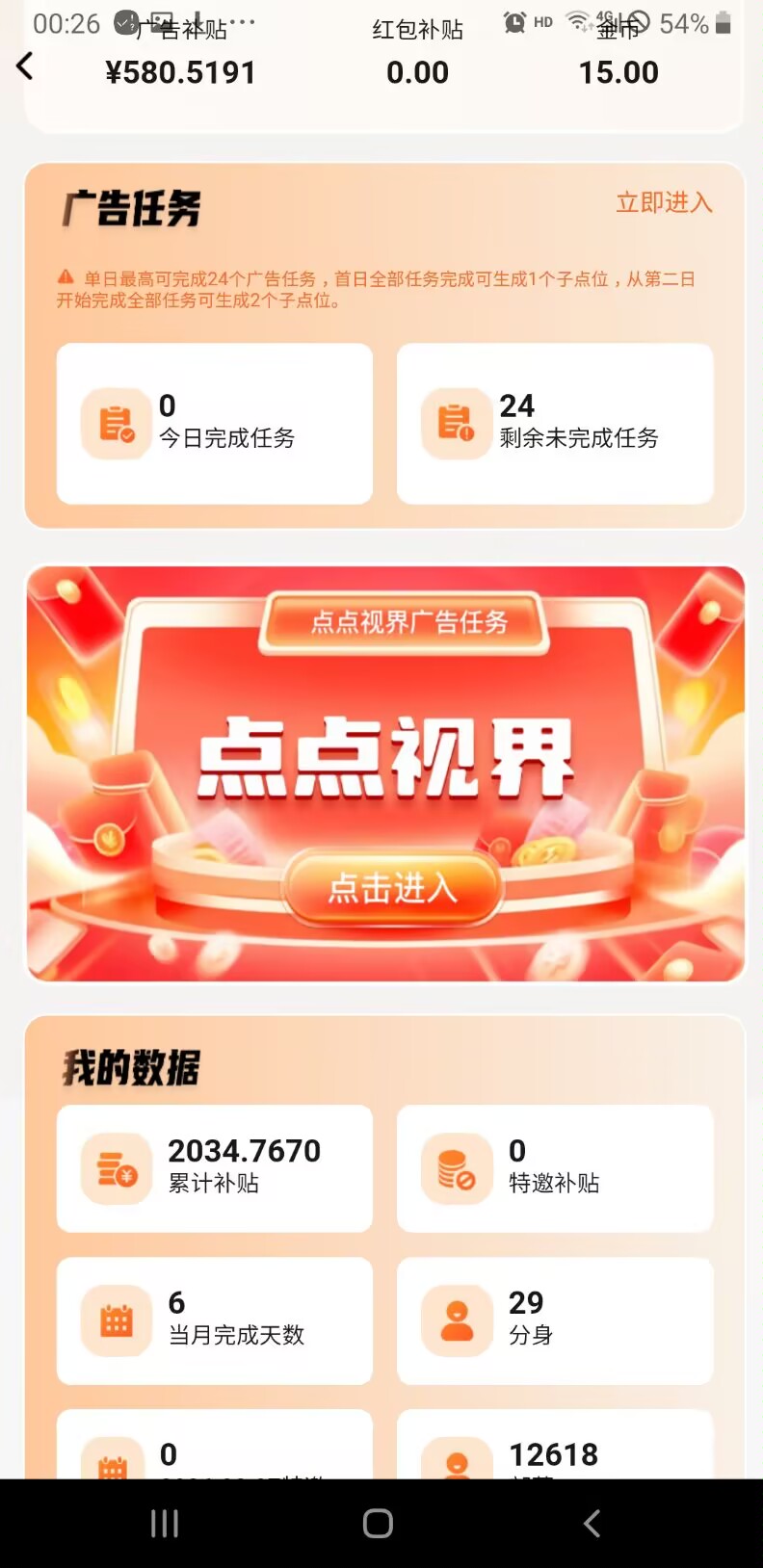Open the 剩余未完成任务 card
The image size is (763, 1568).
(555, 424)
